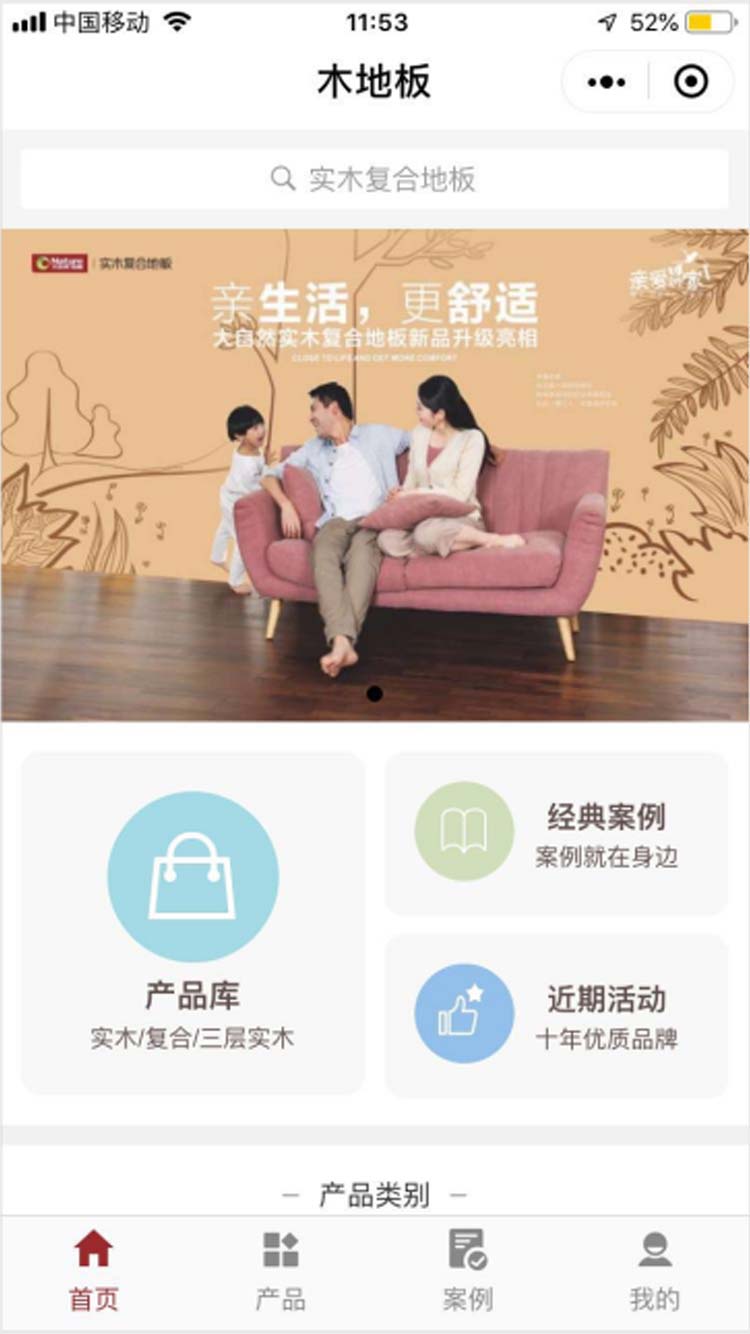Image resolution: width=750 pixels, height=1334 pixels.
Task: Close the mini program with the circle button
Action: (x=691, y=82)
